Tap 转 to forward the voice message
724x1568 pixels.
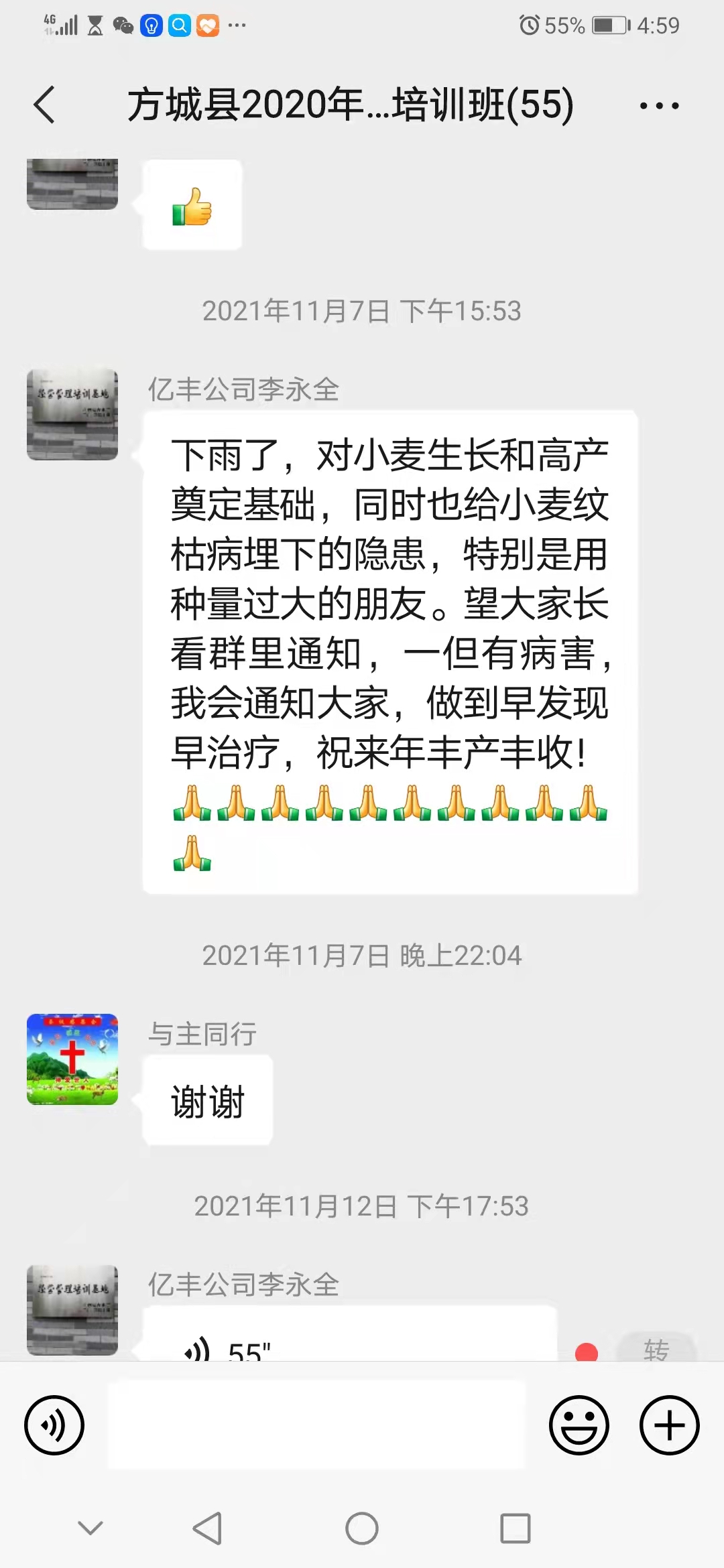point(657,1348)
